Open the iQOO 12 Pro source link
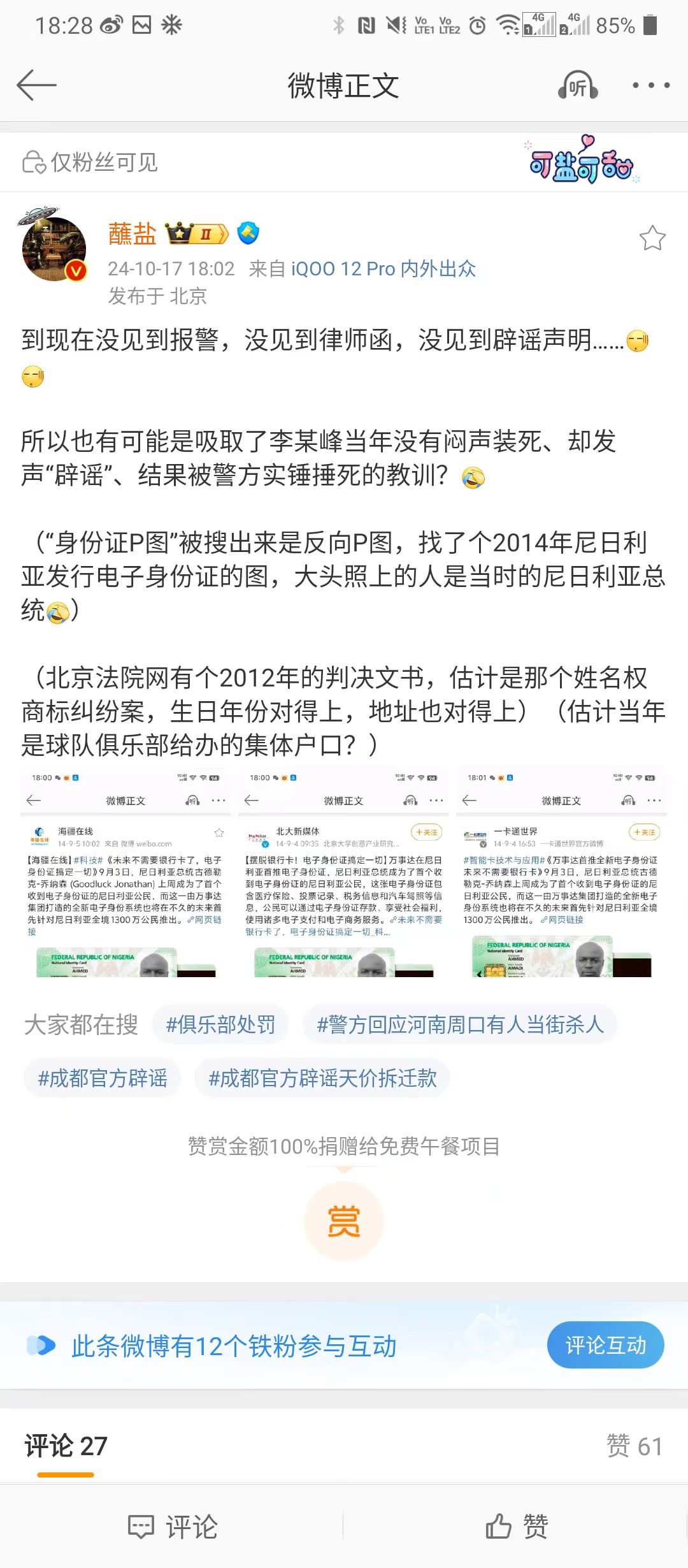This screenshot has height=1568, width=688. click(x=383, y=268)
